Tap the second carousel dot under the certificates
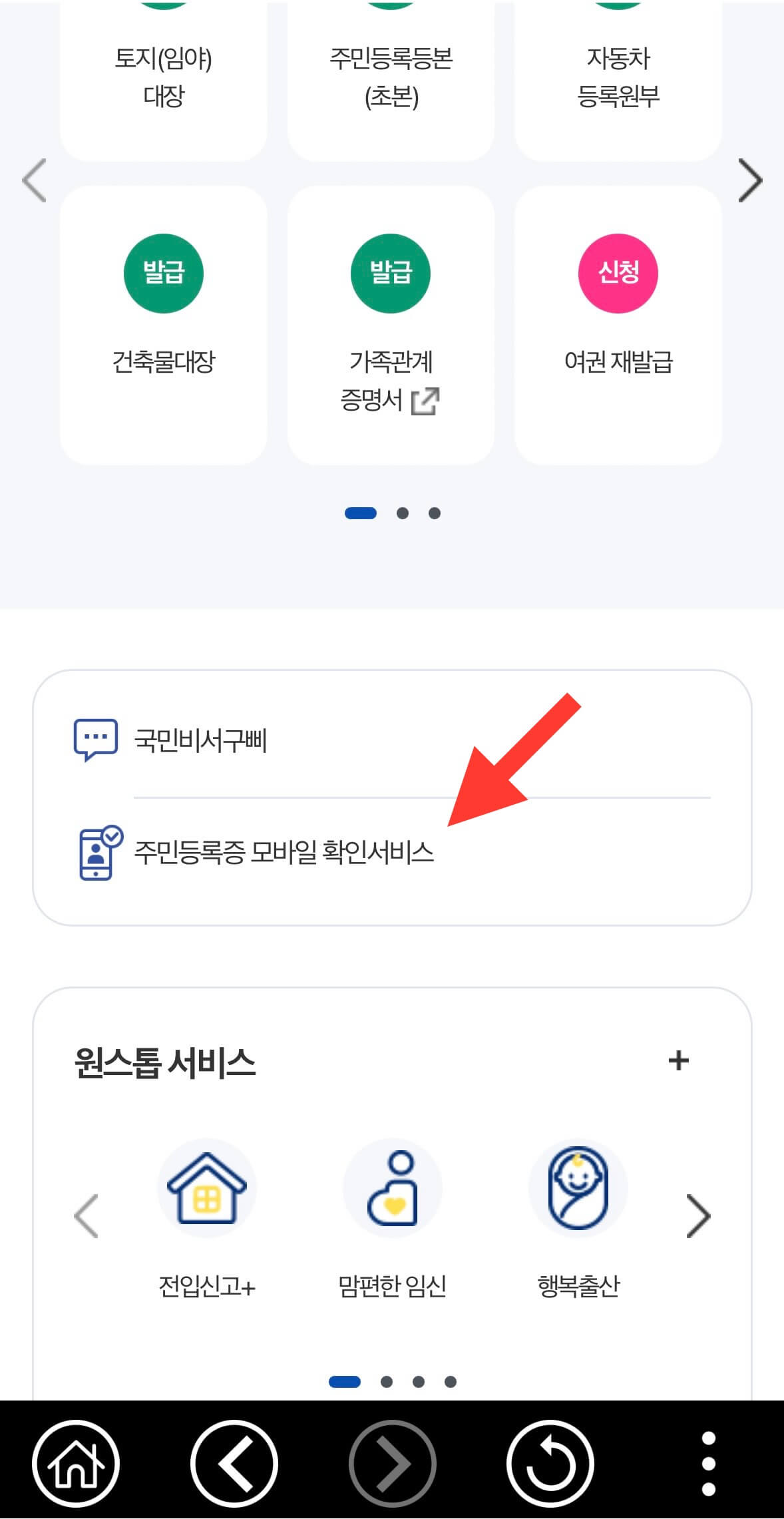 tap(402, 513)
